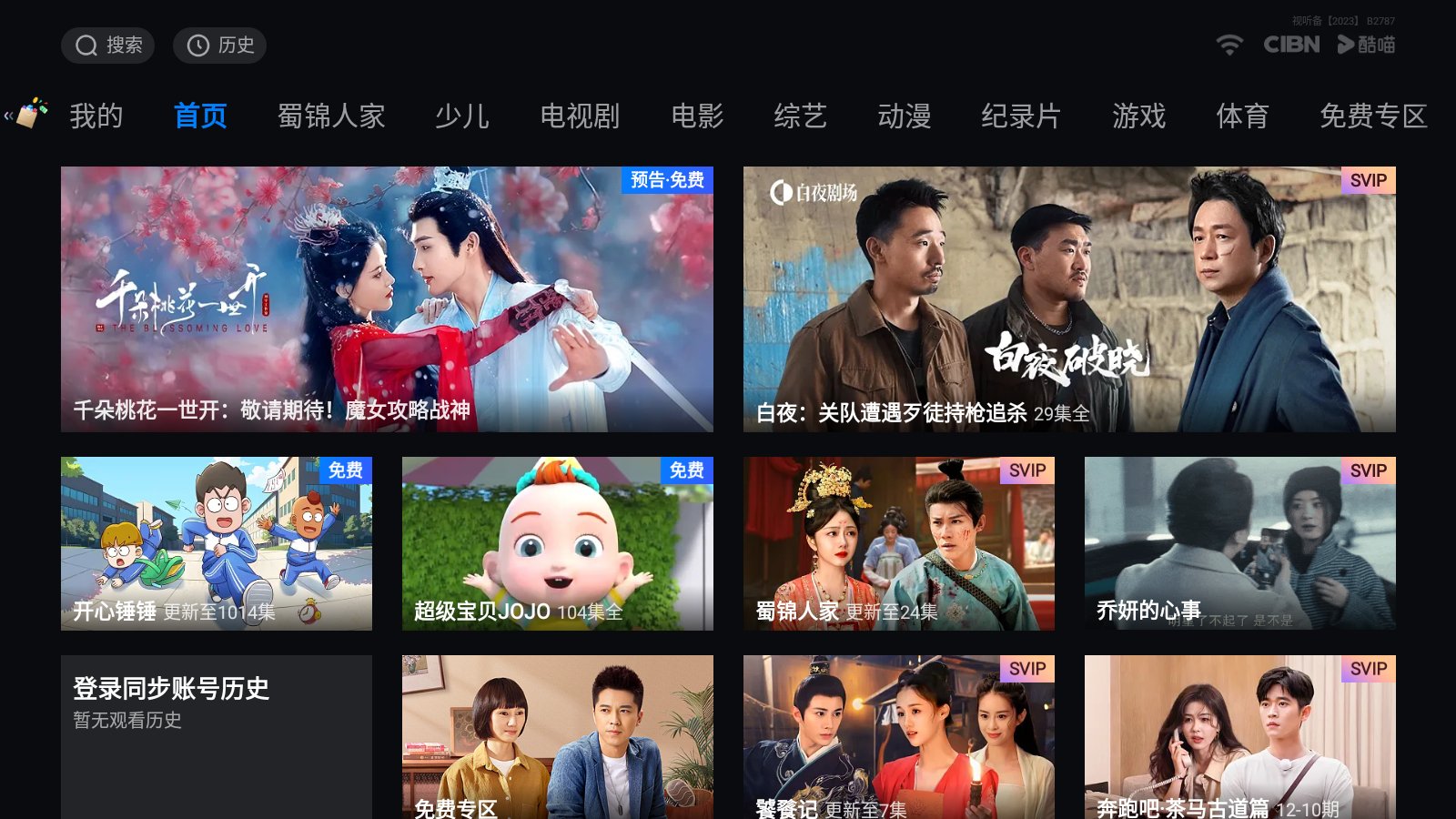Play 开心锤锤 cartoon
Image resolution: width=1456 pixels, height=819 pixels.
pos(217,543)
